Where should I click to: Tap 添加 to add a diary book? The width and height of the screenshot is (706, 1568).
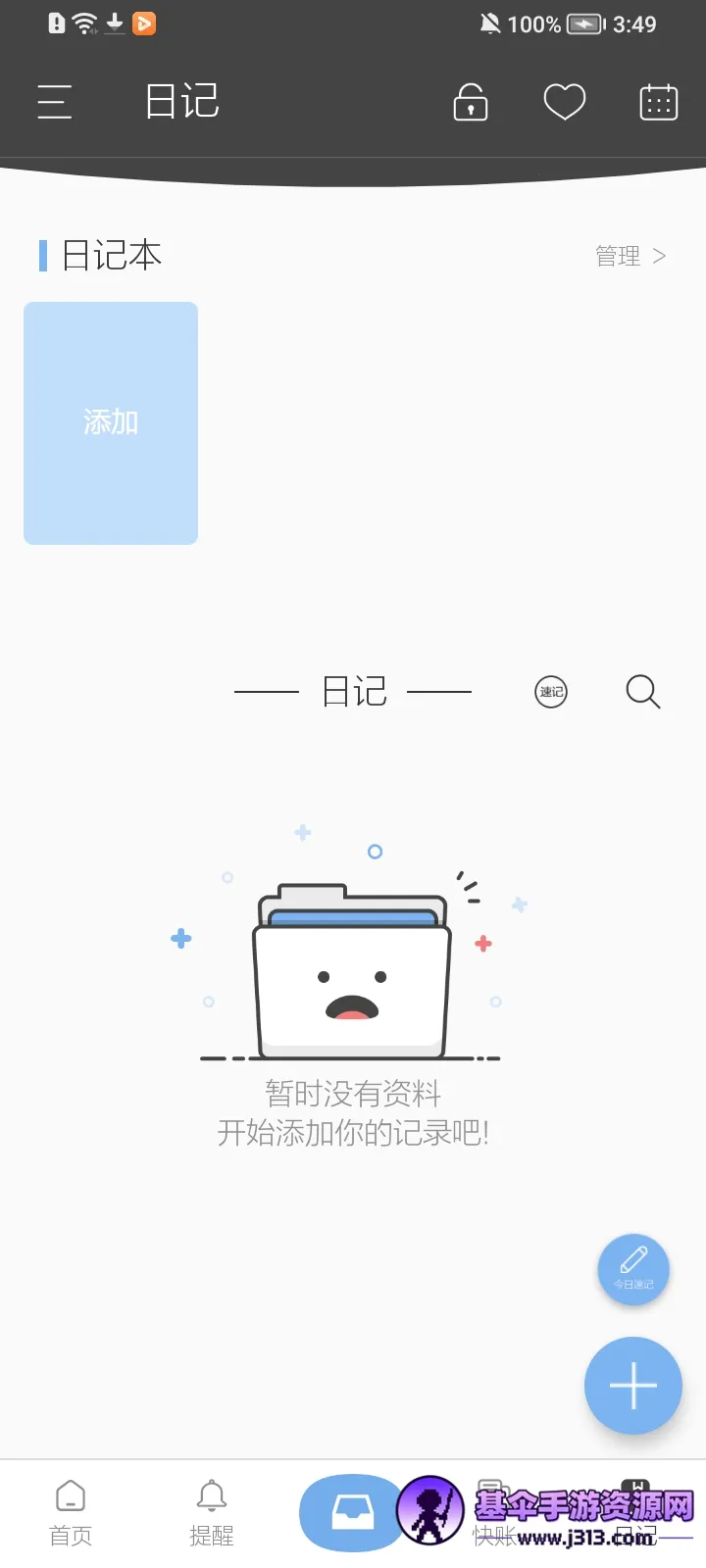(x=111, y=422)
